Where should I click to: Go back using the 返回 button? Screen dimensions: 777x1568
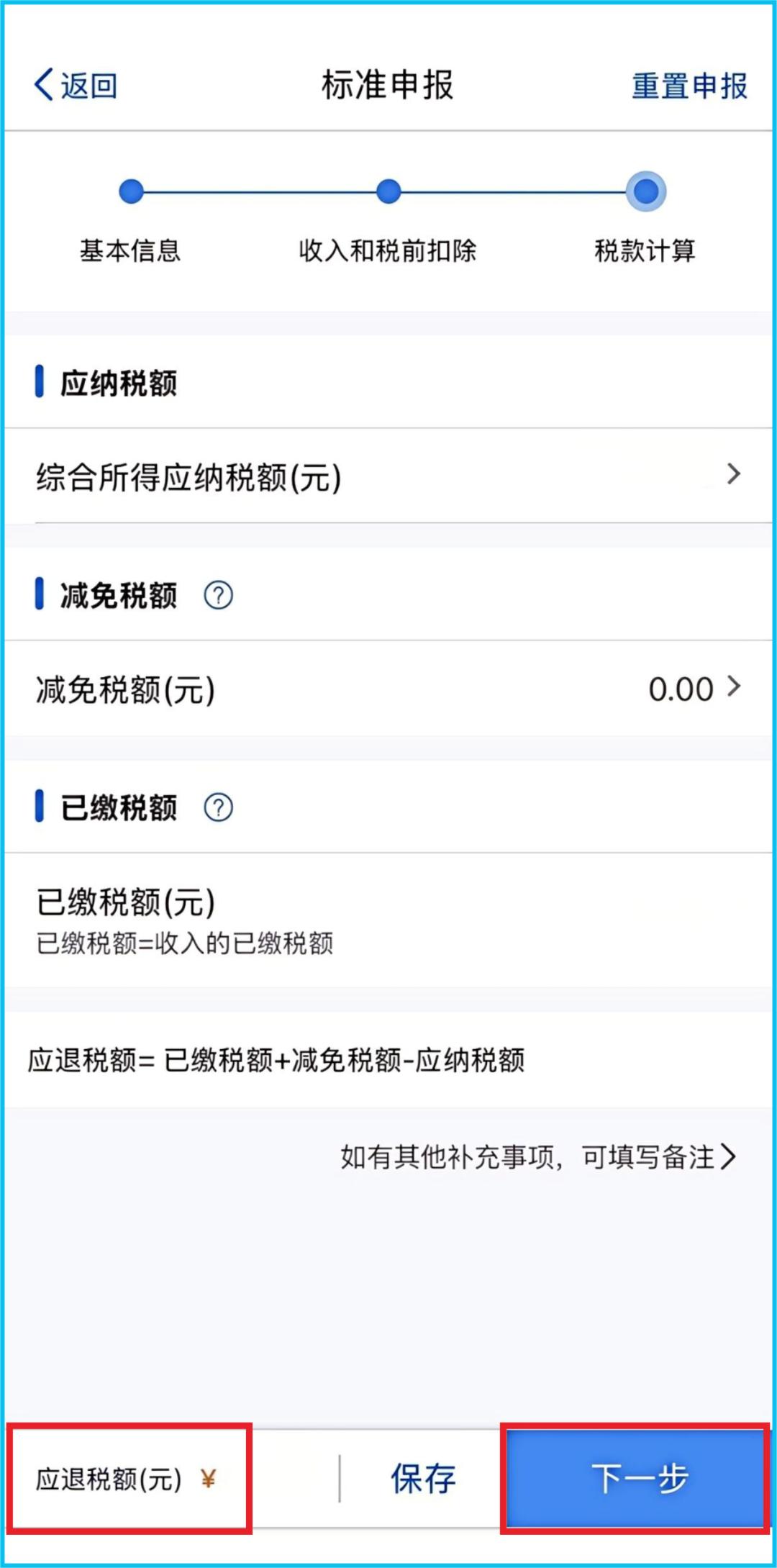click(76, 85)
